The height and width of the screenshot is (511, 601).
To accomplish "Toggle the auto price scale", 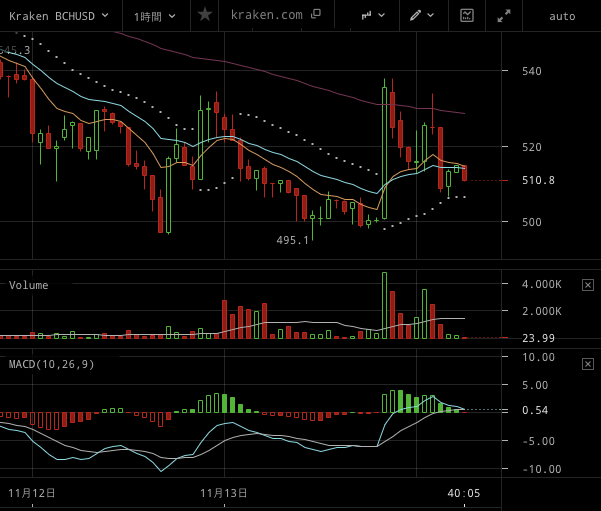I will pyautogui.click(x=562, y=16).
